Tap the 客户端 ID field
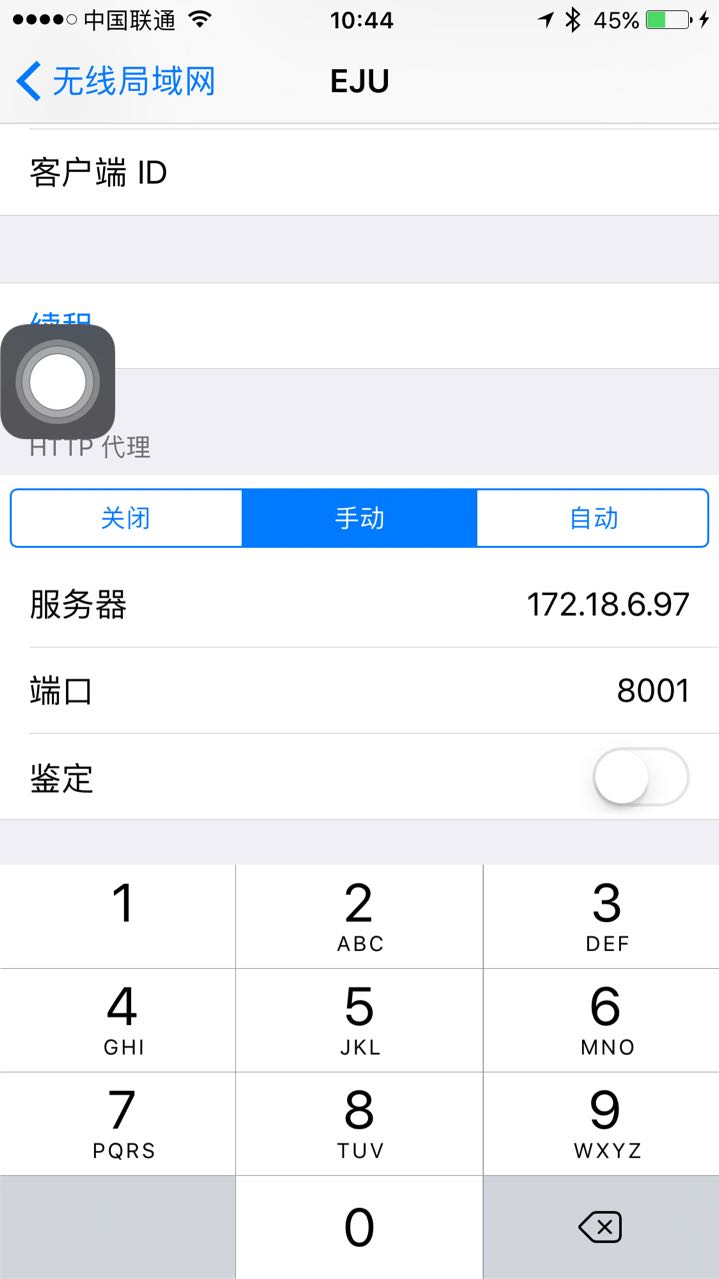The width and height of the screenshot is (719, 1279). [359, 173]
